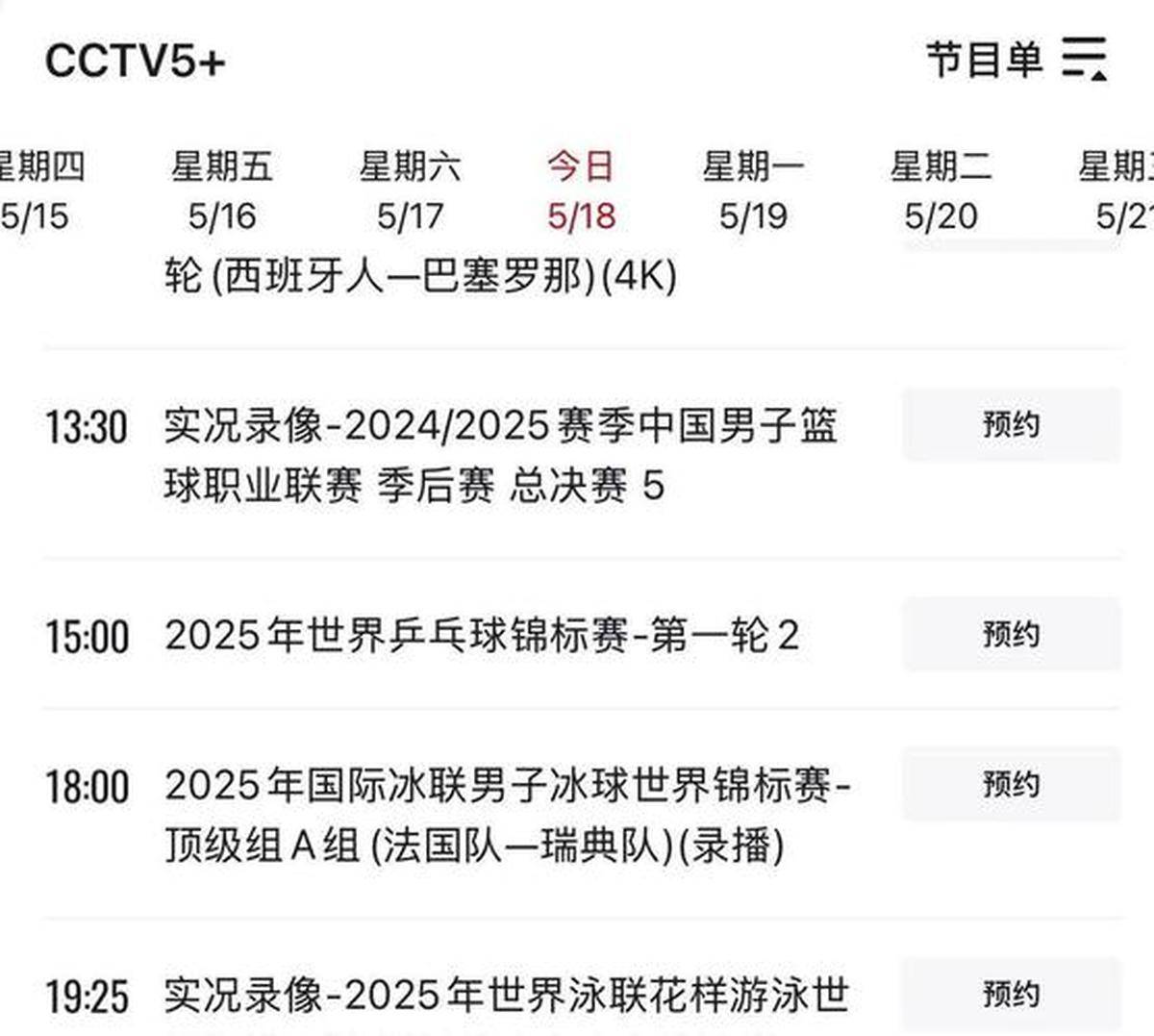The height and width of the screenshot is (1036, 1154).
Task: Tap 预约 for the 13:30 basketball finals replay
Action: pyautogui.click(x=1011, y=424)
